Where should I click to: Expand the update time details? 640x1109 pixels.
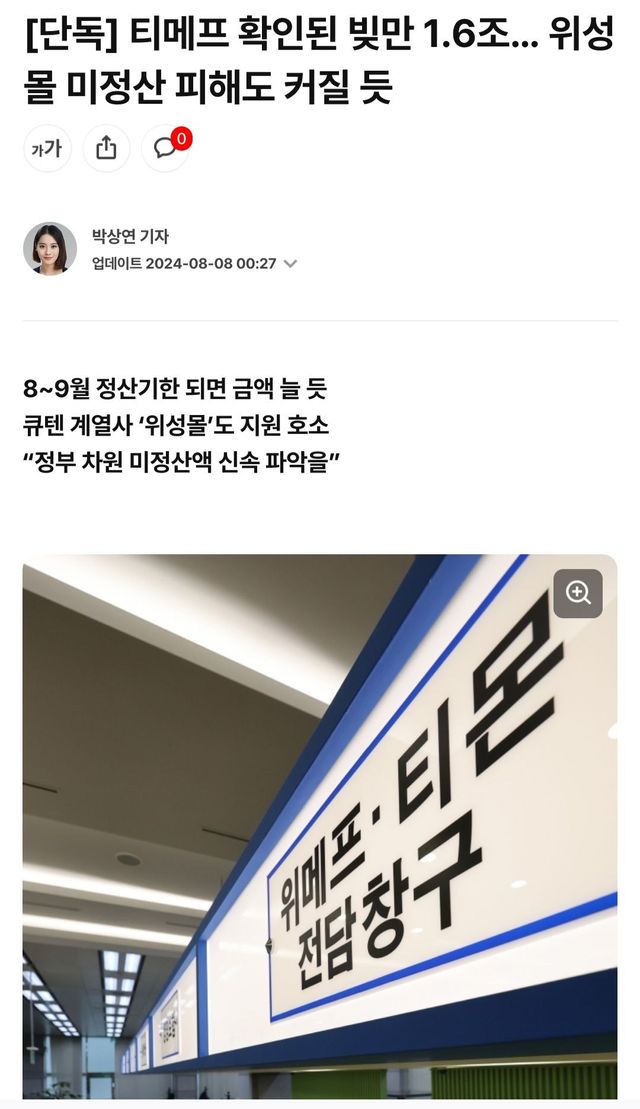click(290, 264)
